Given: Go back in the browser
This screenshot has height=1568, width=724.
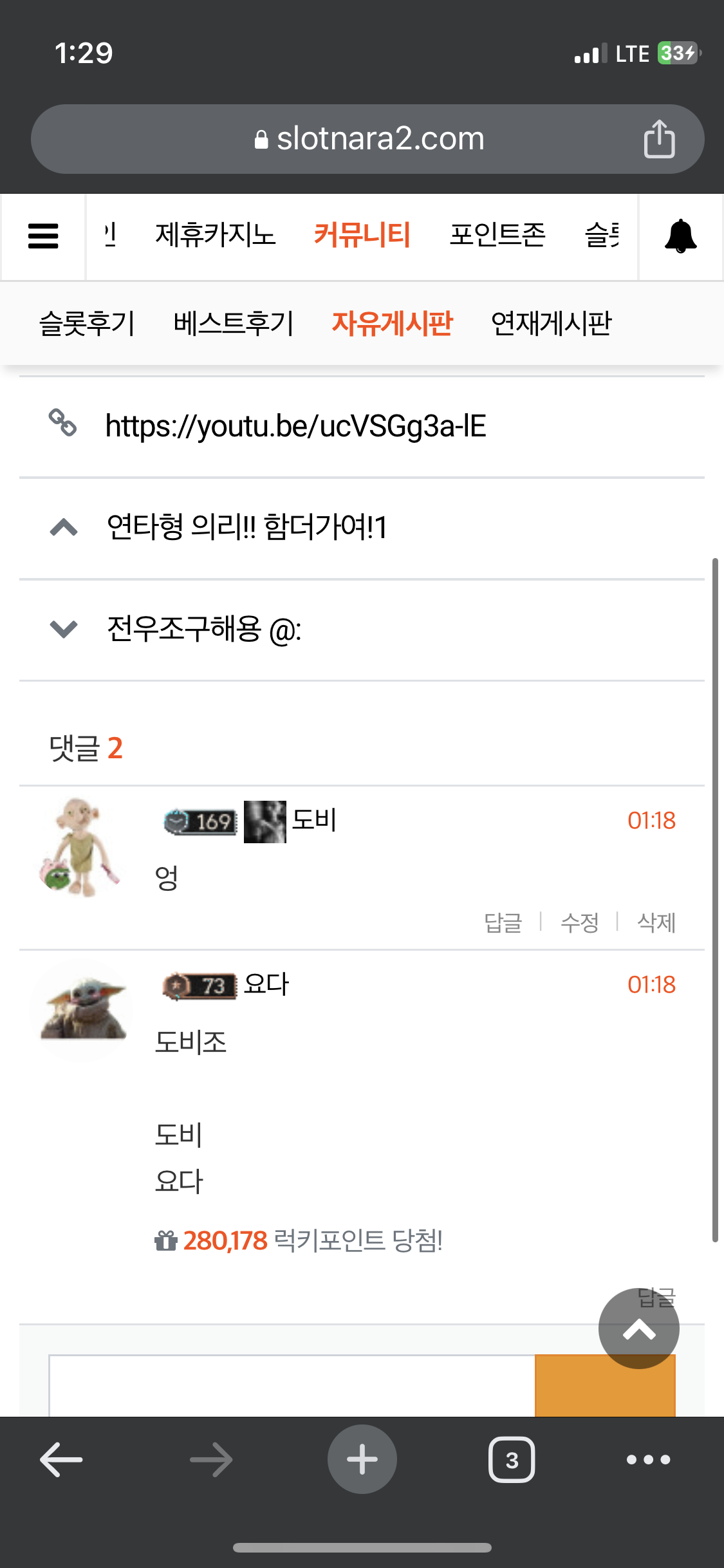Looking at the screenshot, I should tap(61, 1459).
